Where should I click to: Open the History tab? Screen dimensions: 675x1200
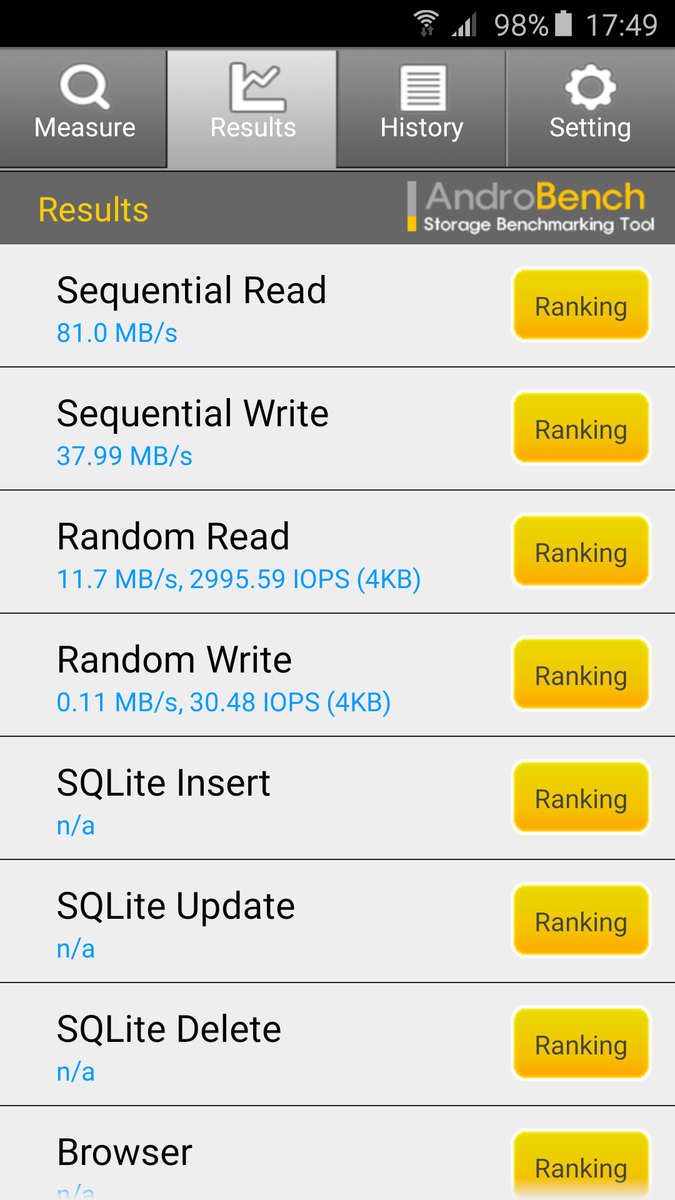pos(421,108)
